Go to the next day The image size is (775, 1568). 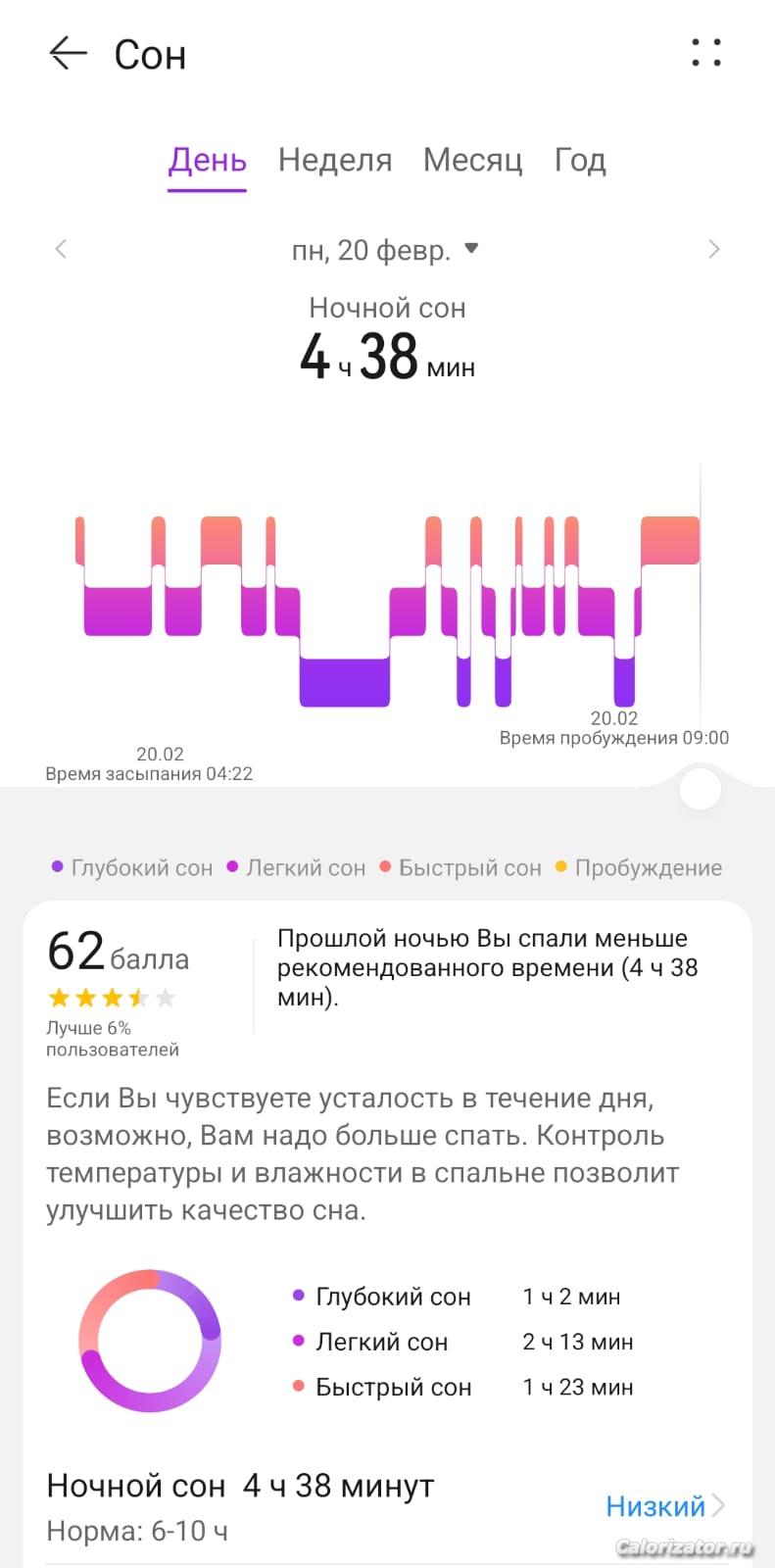click(713, 249)
